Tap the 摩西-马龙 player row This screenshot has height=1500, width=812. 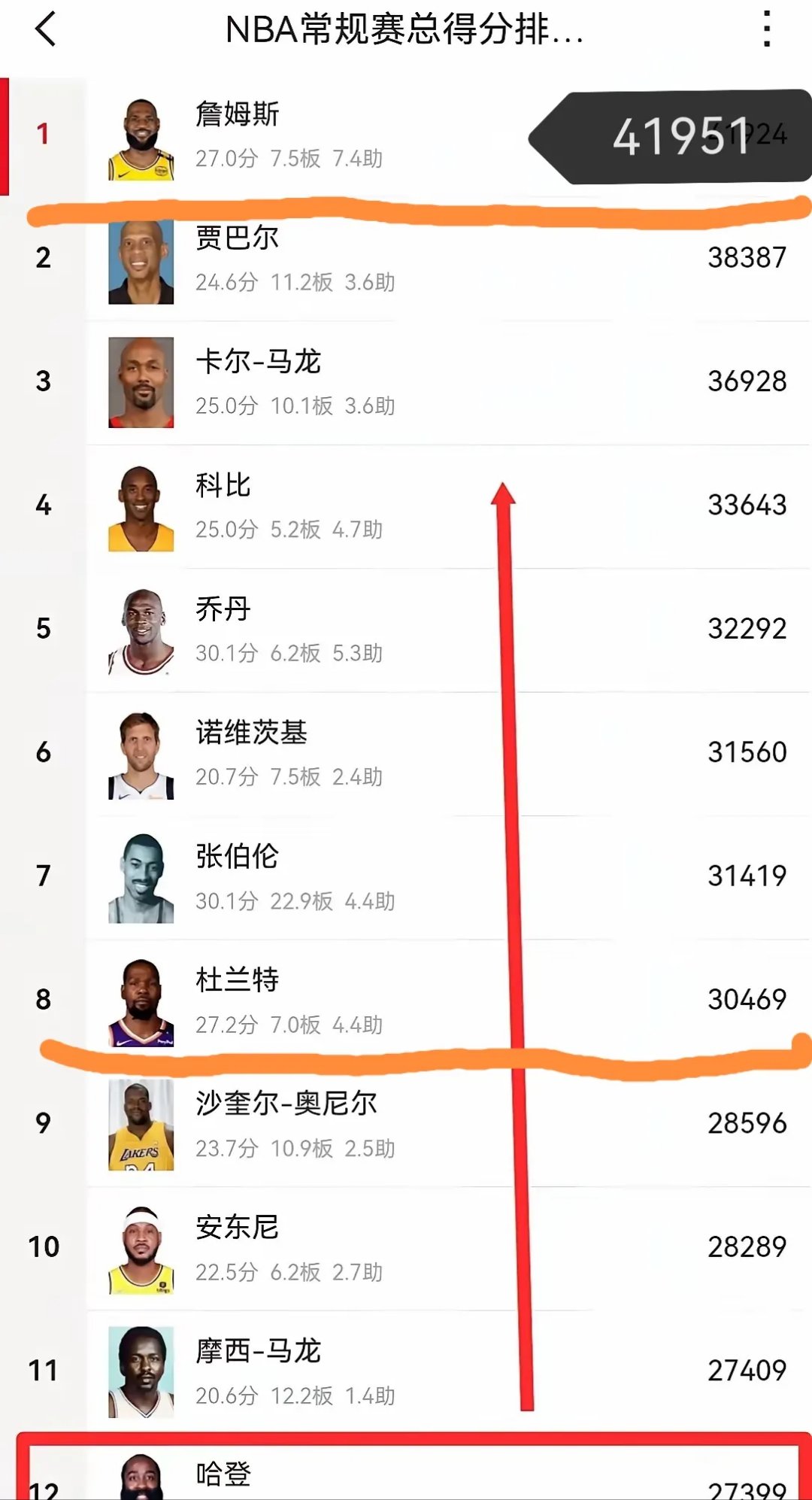coord(406,1372)
